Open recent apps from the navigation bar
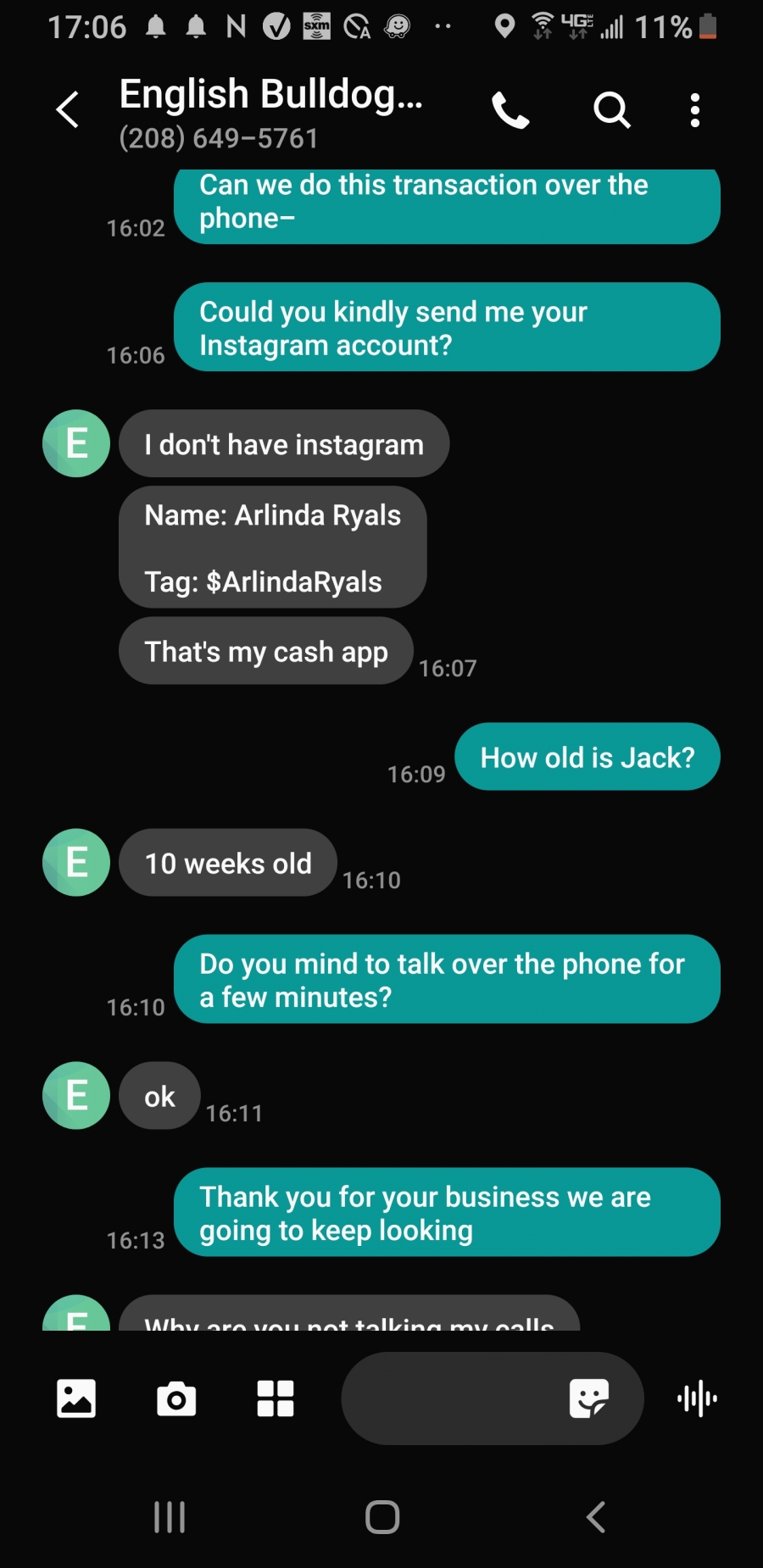The image size is (763, 1568). pos(170,1517)
